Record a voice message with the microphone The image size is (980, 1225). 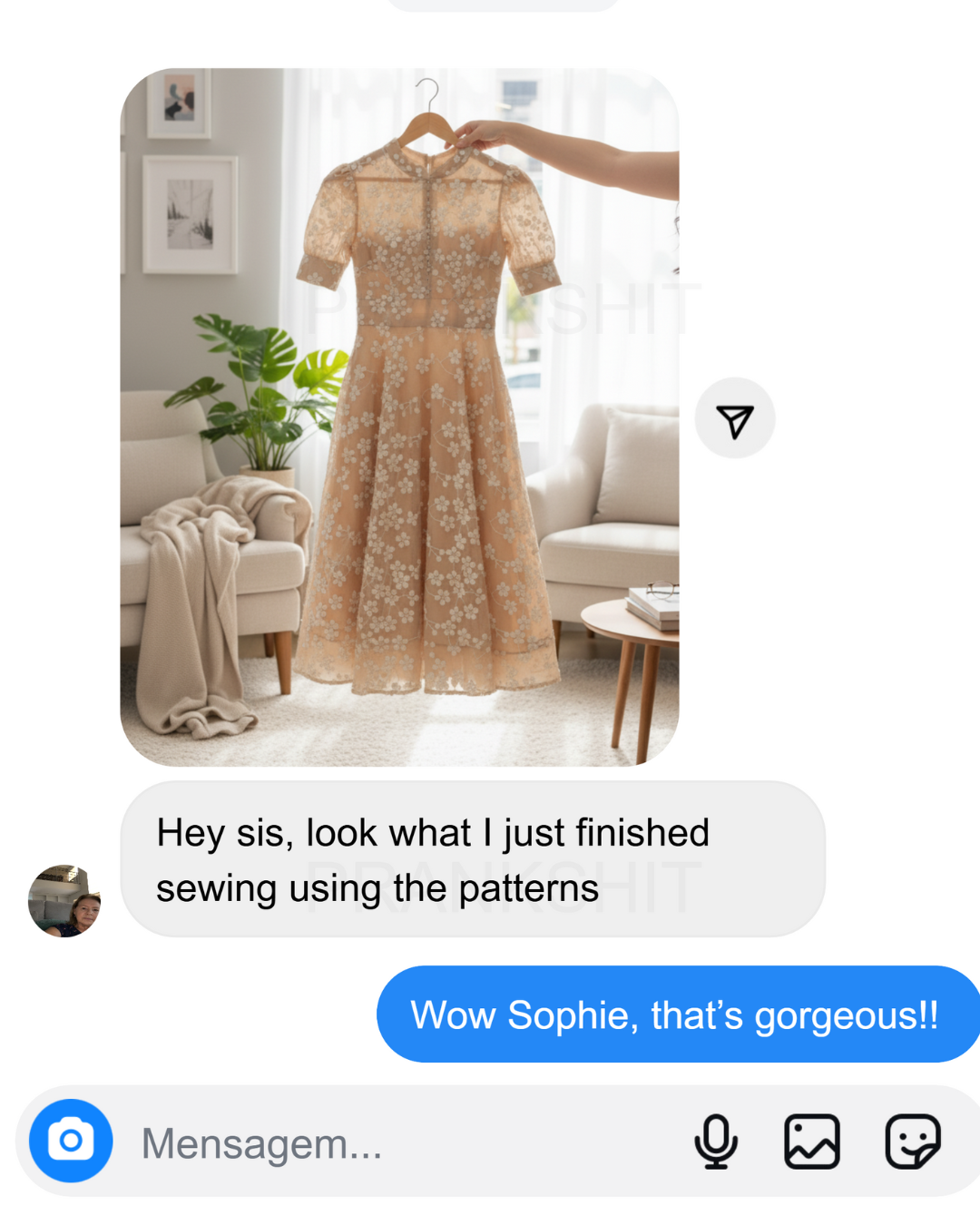click(x=716, y=1142)
